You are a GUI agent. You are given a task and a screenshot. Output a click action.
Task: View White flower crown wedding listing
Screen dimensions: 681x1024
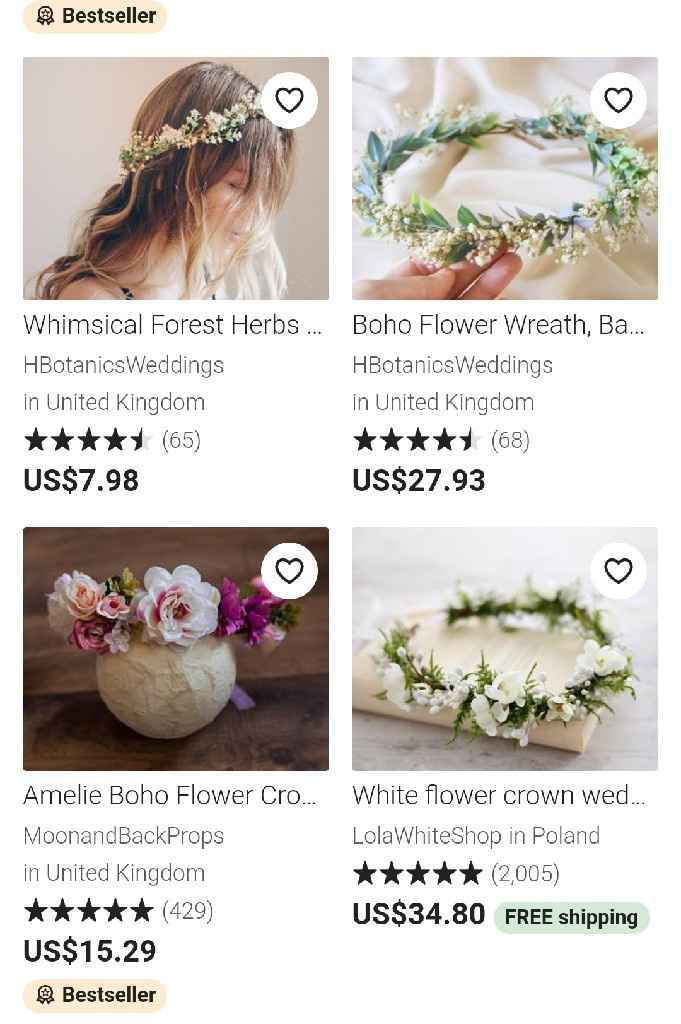pos(498,795)
